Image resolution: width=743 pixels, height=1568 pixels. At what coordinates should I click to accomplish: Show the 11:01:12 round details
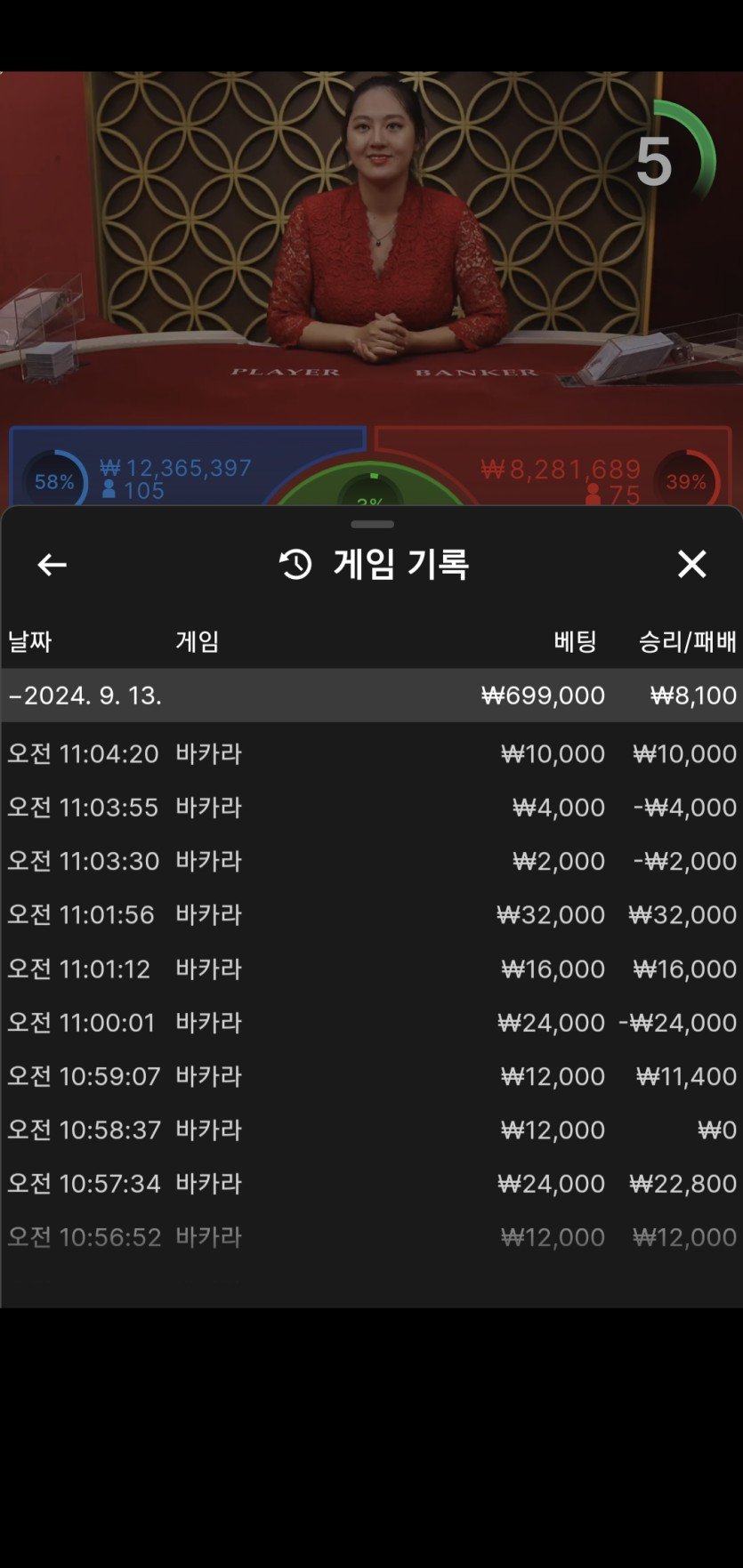[x=371, y=969]
